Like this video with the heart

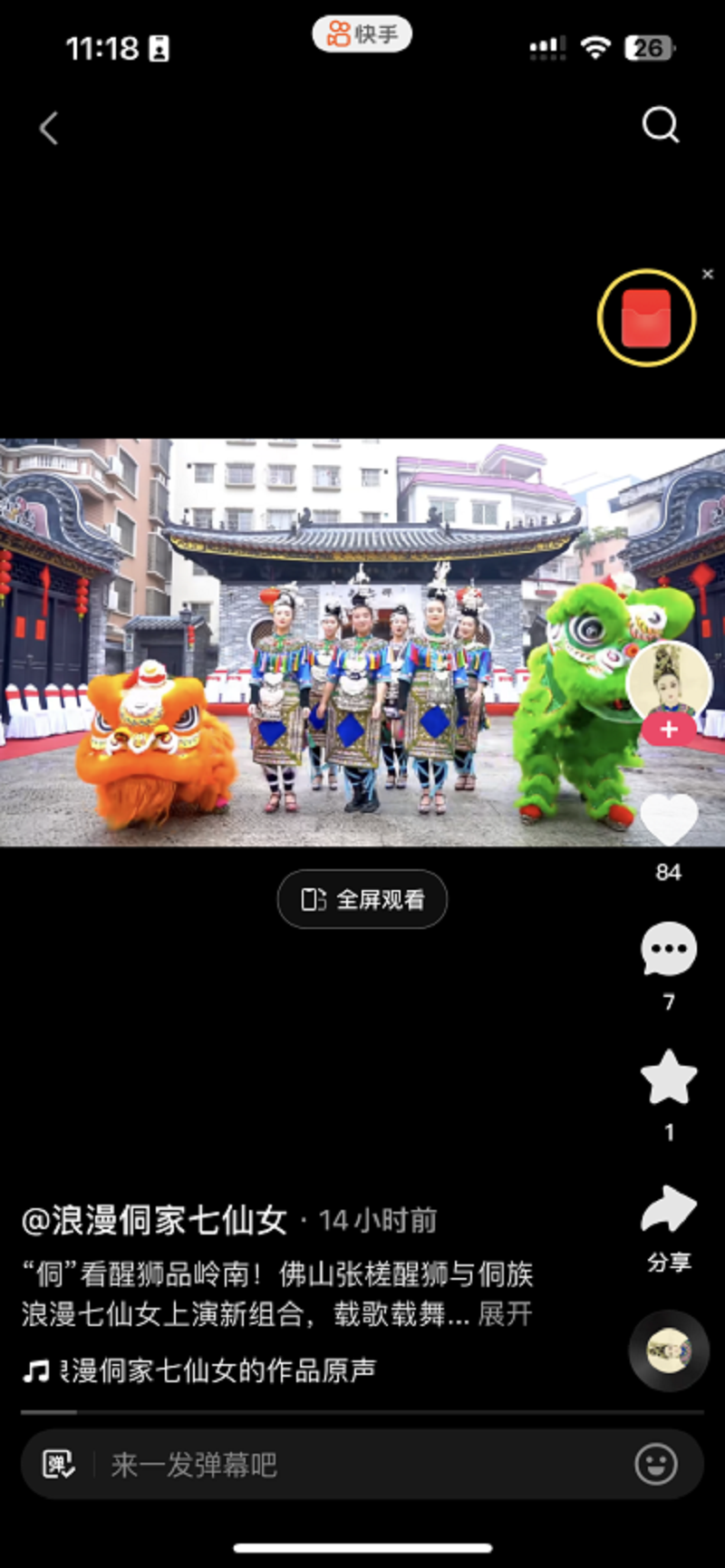point(669,818)
